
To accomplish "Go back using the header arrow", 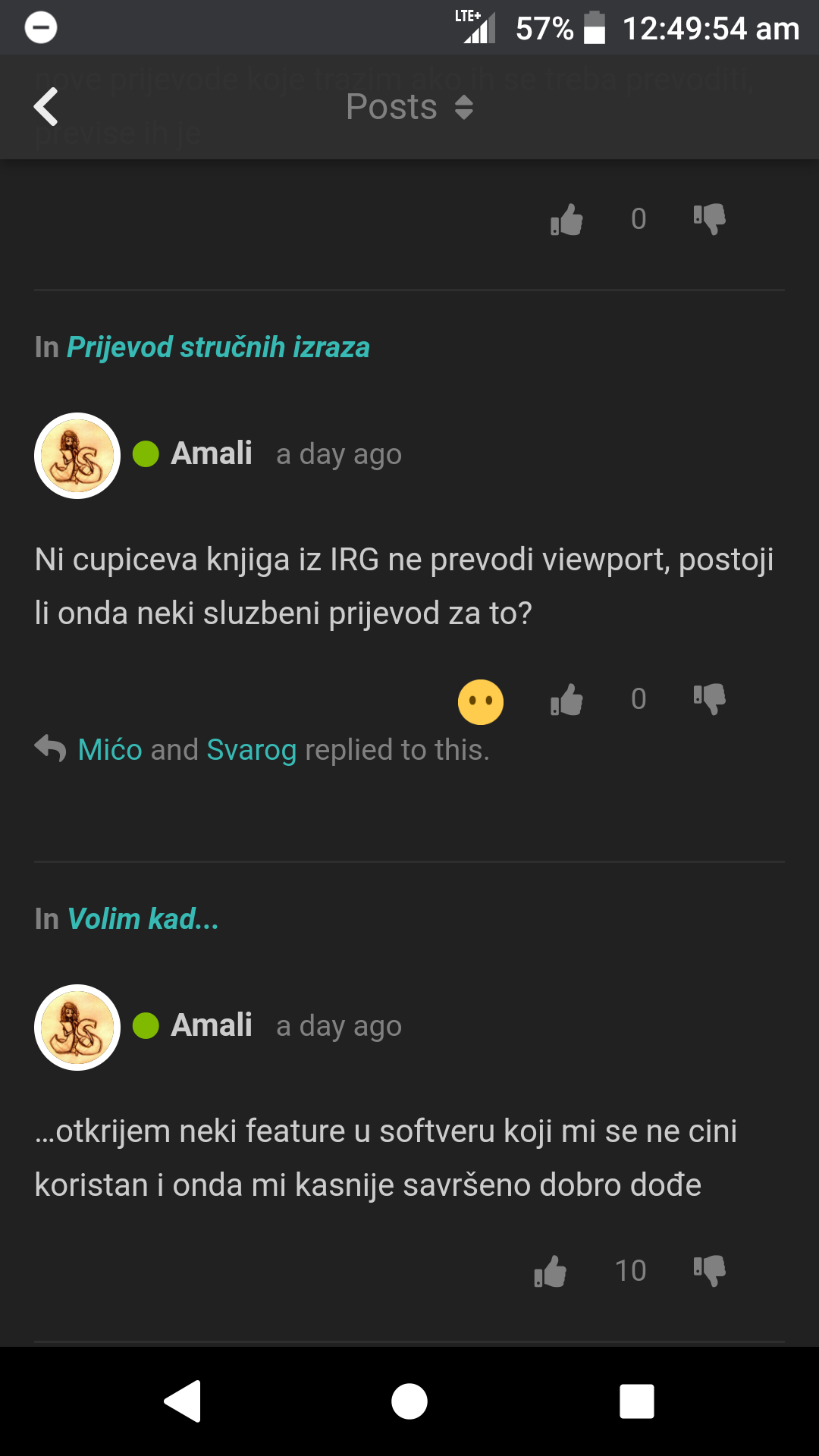I will tap(46, 107).
